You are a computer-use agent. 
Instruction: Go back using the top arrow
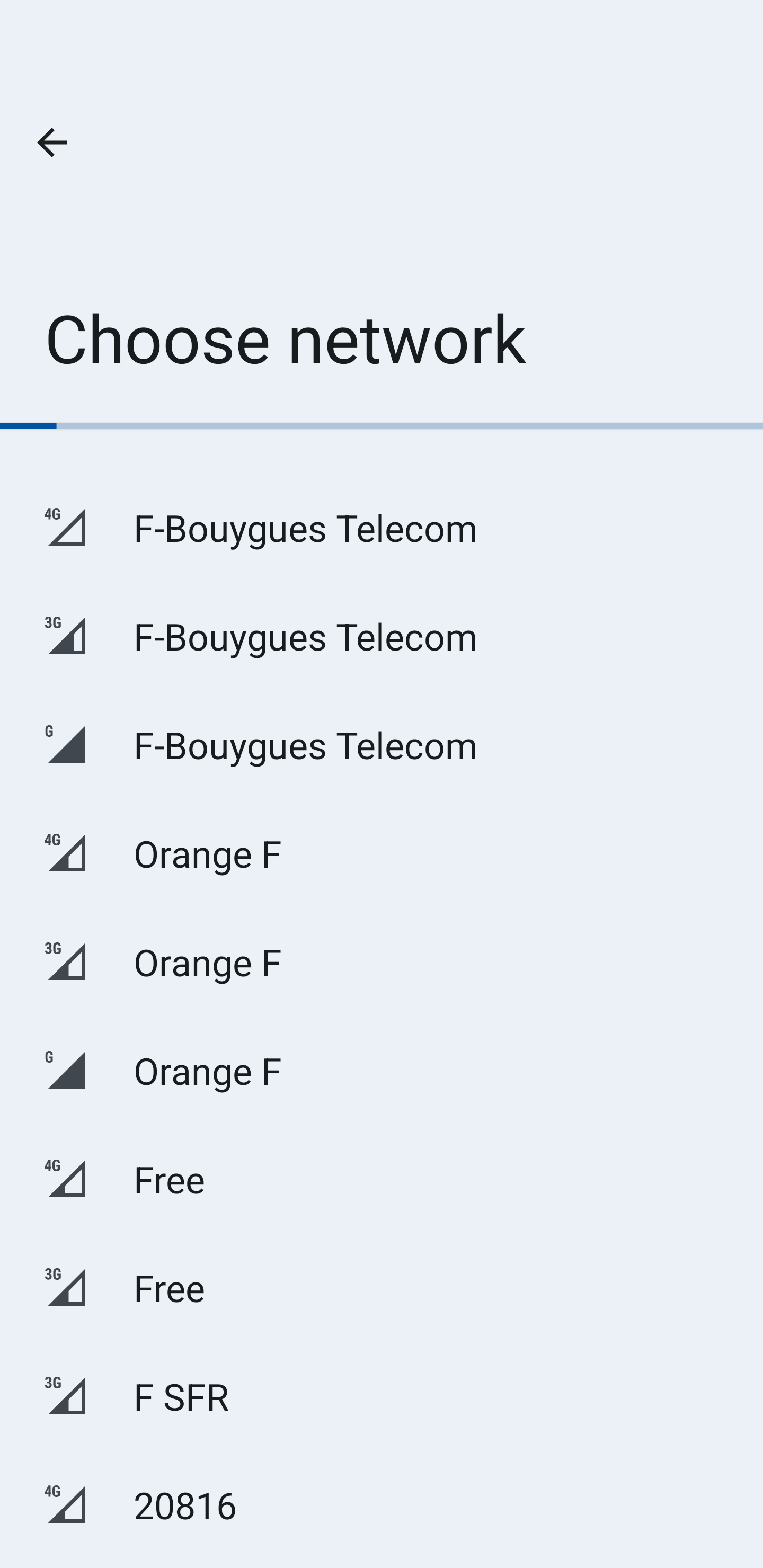point(52,142)
